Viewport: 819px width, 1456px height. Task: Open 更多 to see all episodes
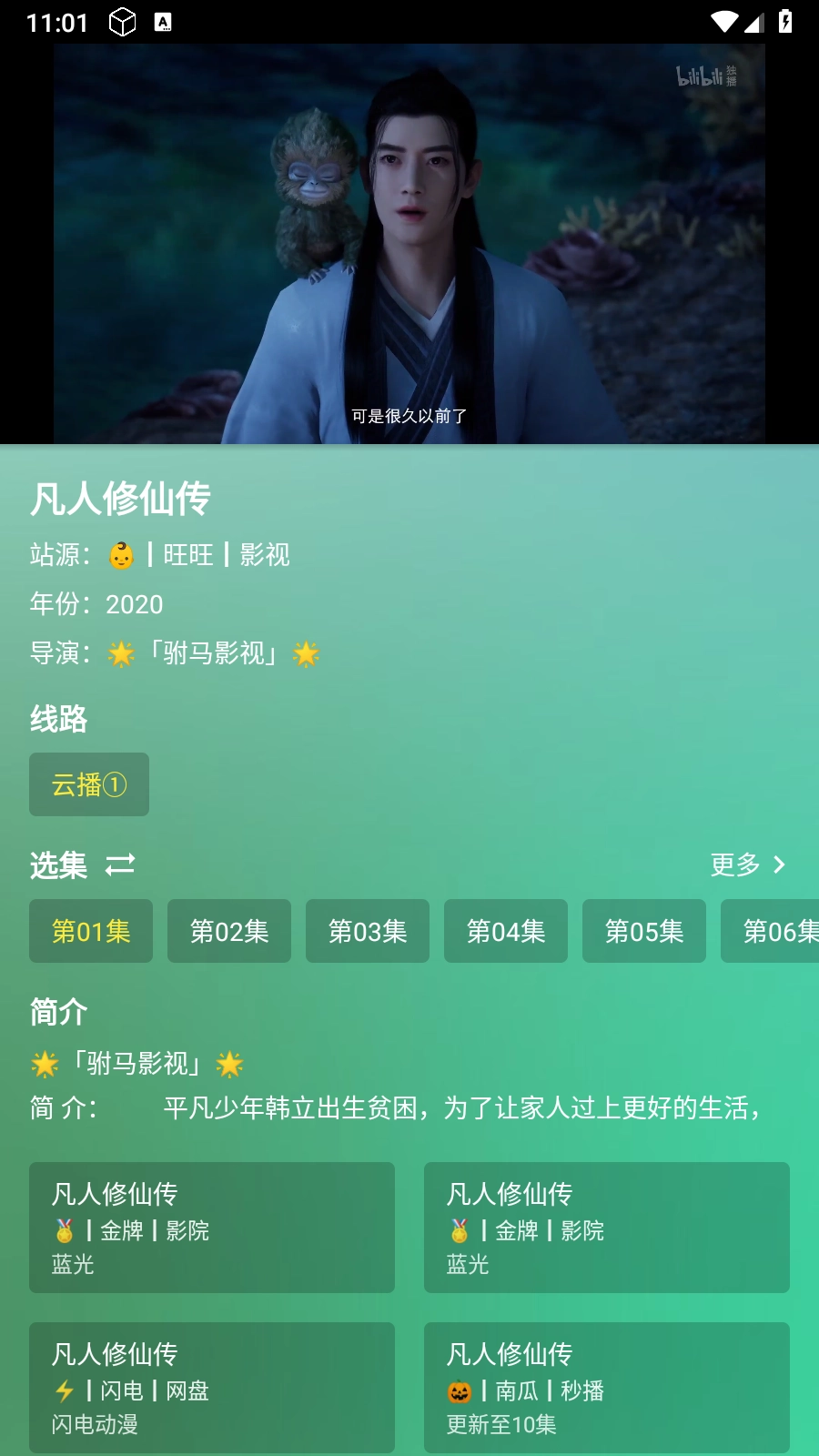746,864
